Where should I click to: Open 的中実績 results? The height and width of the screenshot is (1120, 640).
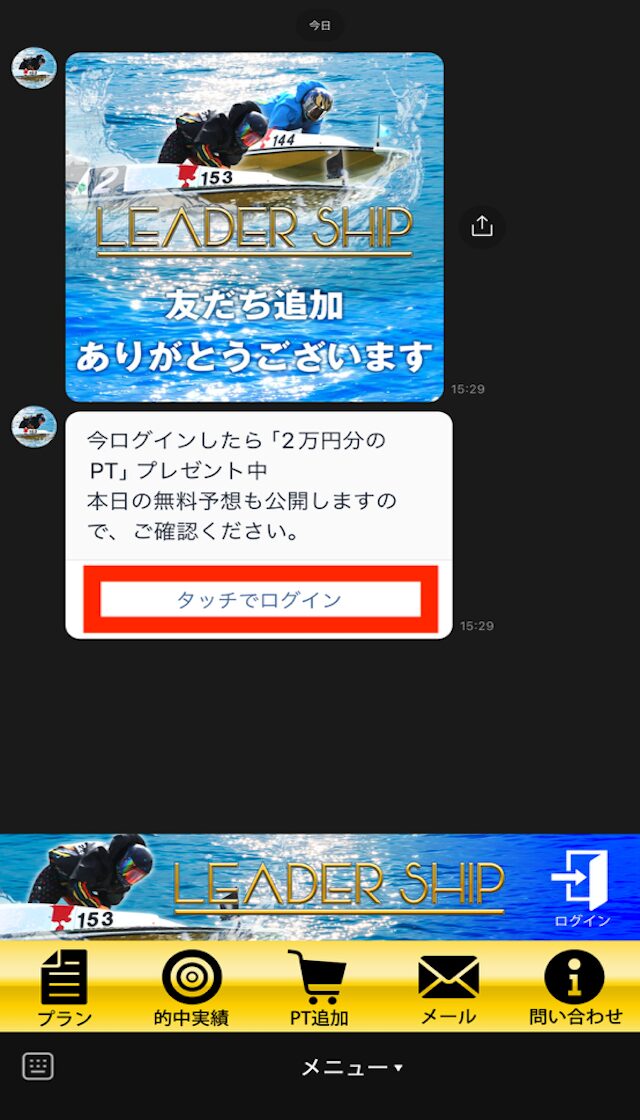pyautogui.click(x=191, y=988)
